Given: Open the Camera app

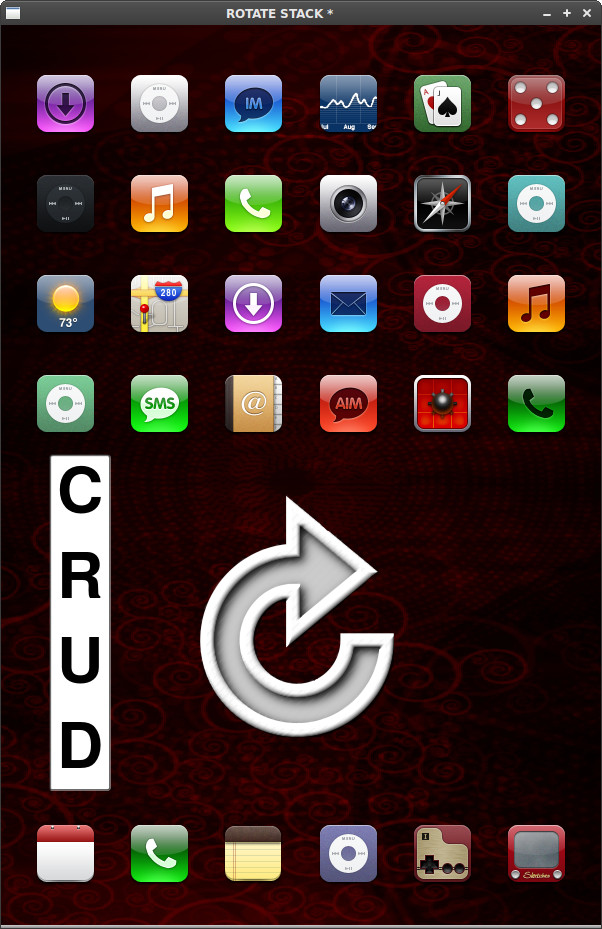Looking at the screenshot, I should [x=348, y=203].
